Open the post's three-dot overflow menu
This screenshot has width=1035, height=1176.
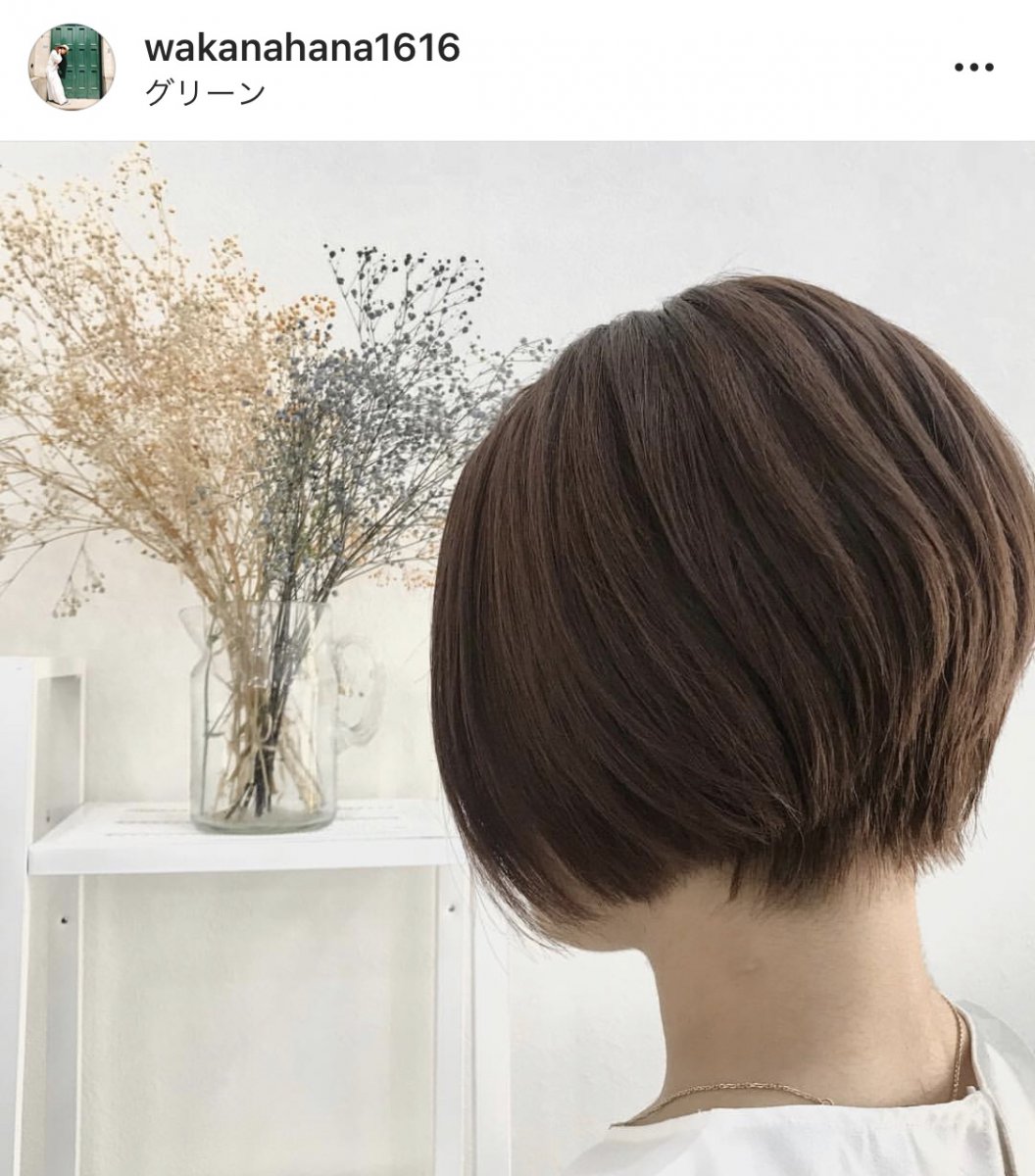point(973,68)
